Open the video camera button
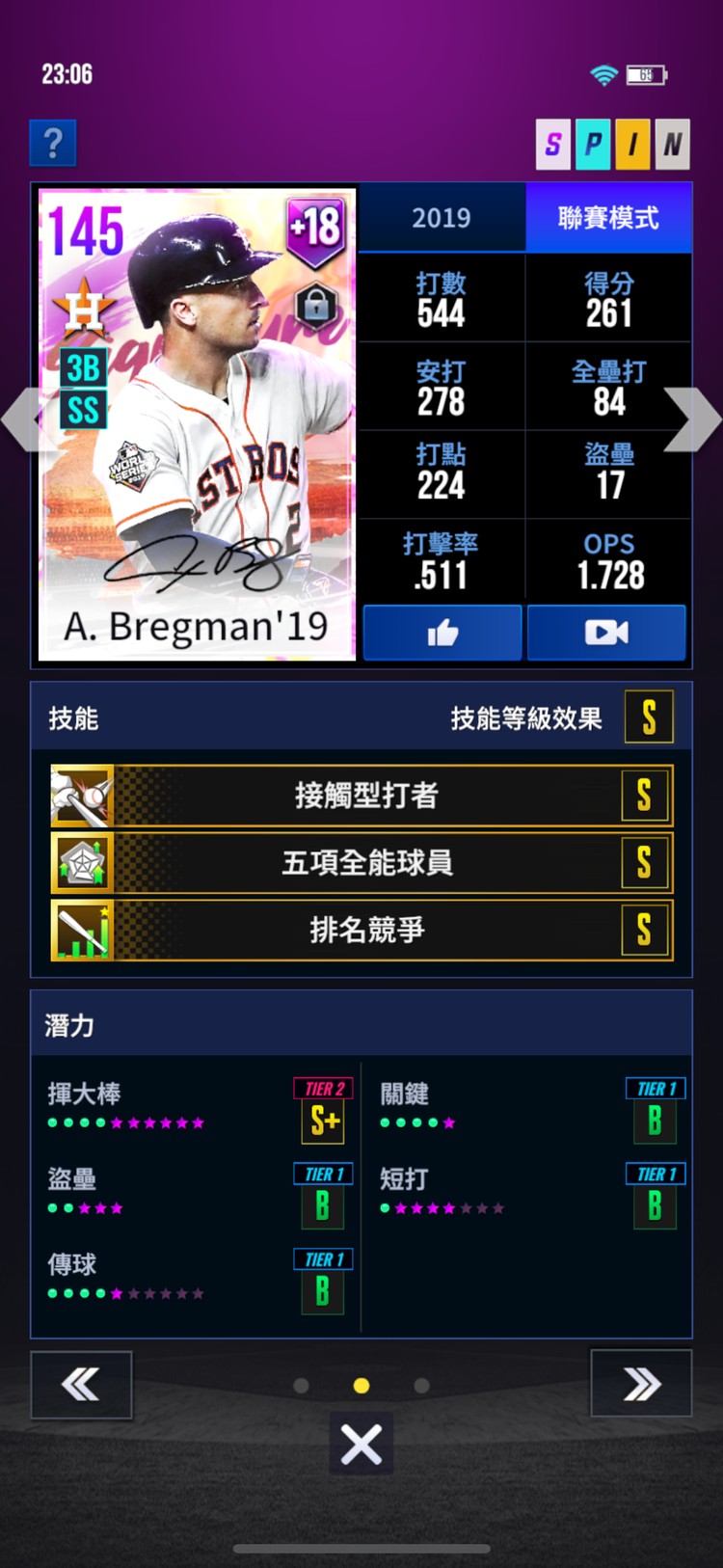 [606, 633]
